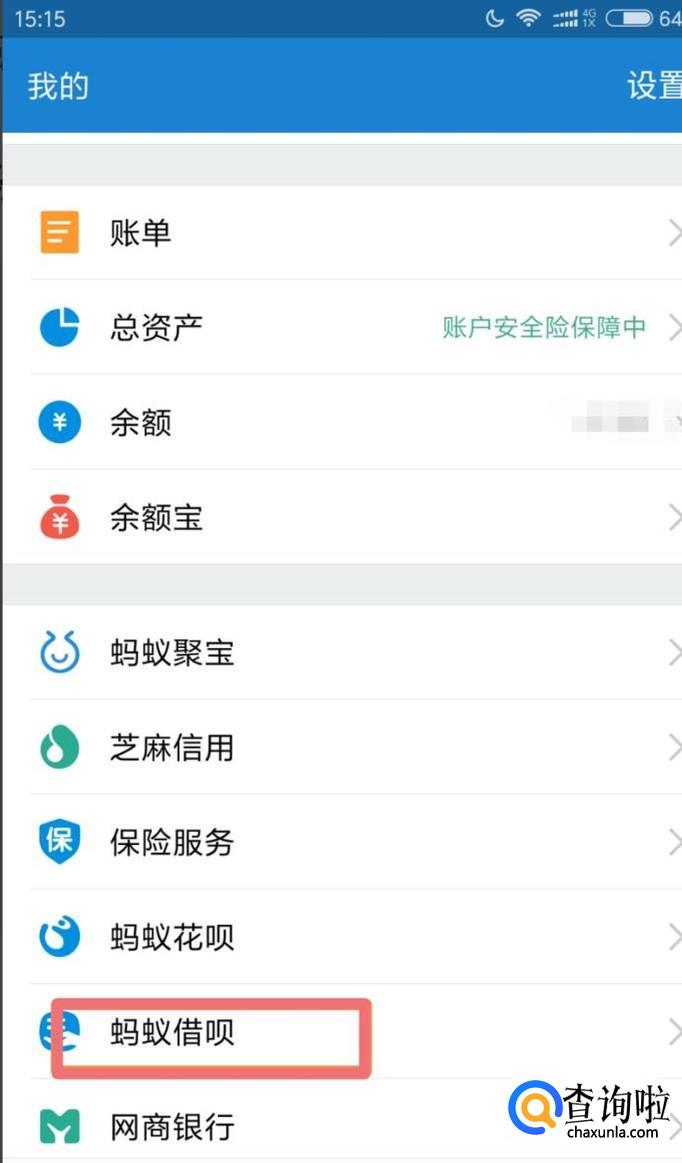The height and width of the screenshot is (1163, 682).
Task: Open 设置 in the top bar
Action: pos(655,86)
